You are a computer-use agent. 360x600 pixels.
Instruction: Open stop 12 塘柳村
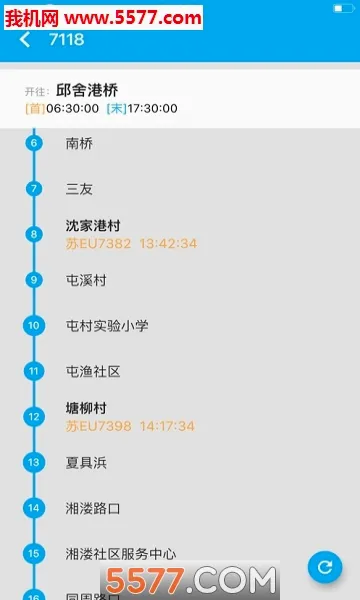tap(180, 417)
